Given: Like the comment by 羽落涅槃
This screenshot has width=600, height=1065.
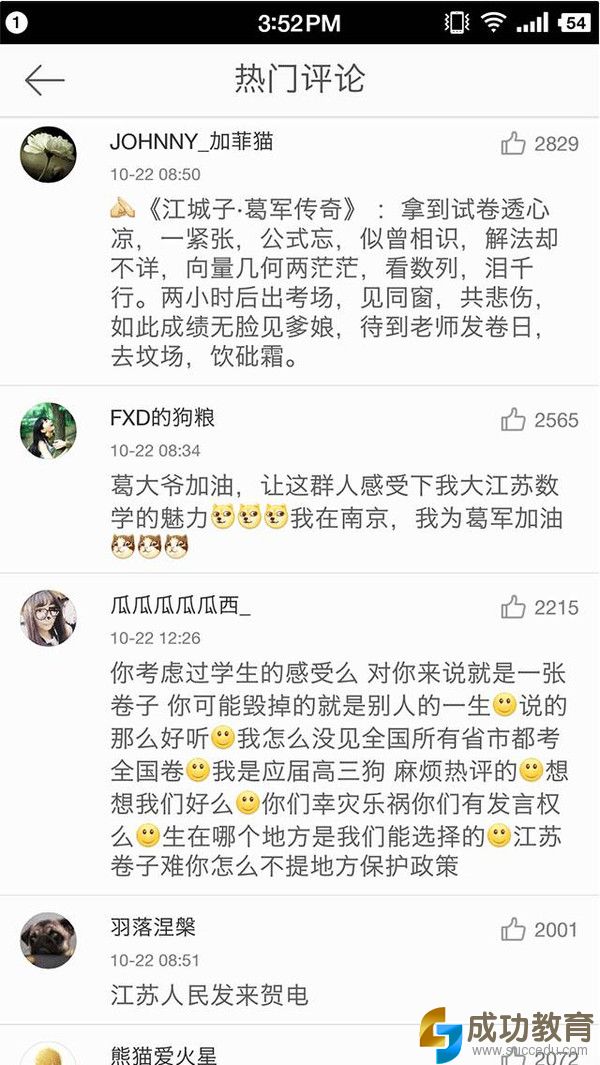Looking at the screenshot, I should [x=514, y=930].
